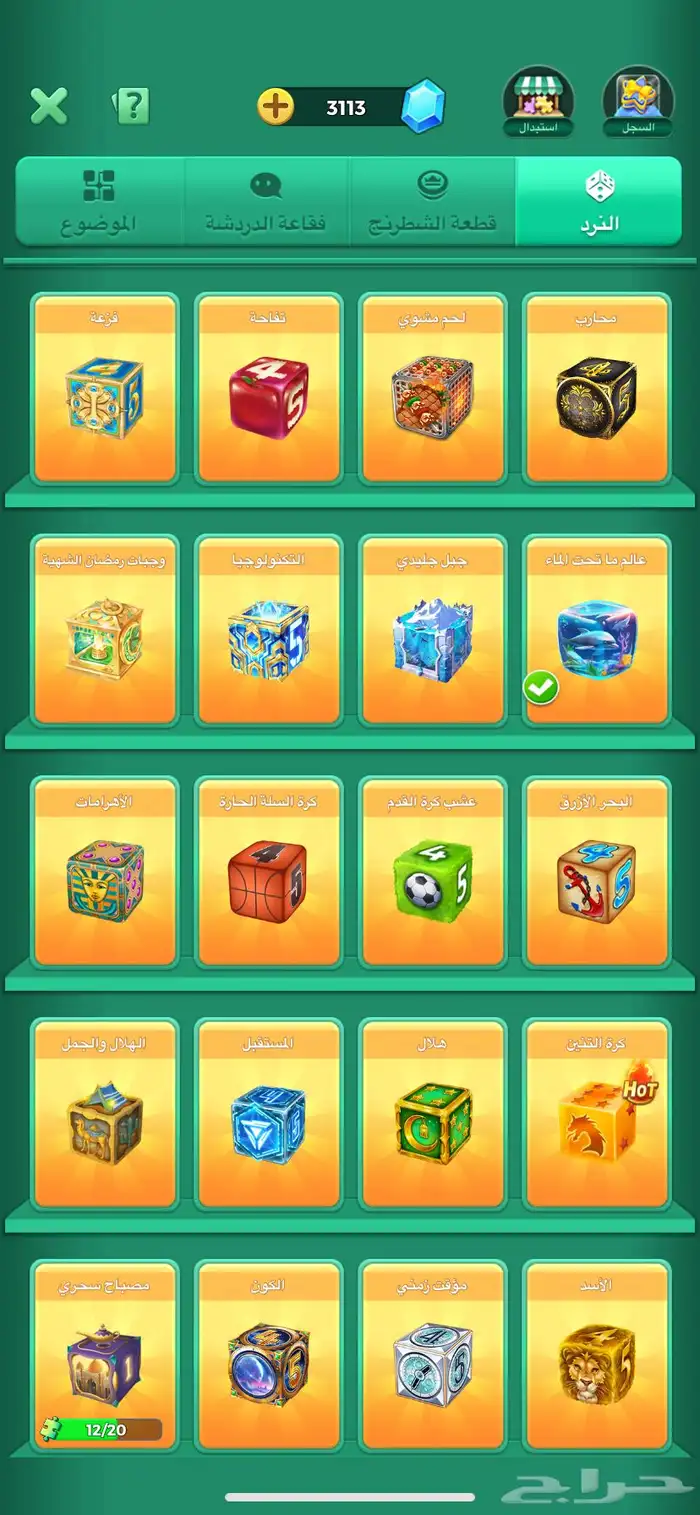The width and height of the screenshot is (700, 1515).
Task: Select the لحم مشوي grilled meat dice
Action: pos(432,388)
